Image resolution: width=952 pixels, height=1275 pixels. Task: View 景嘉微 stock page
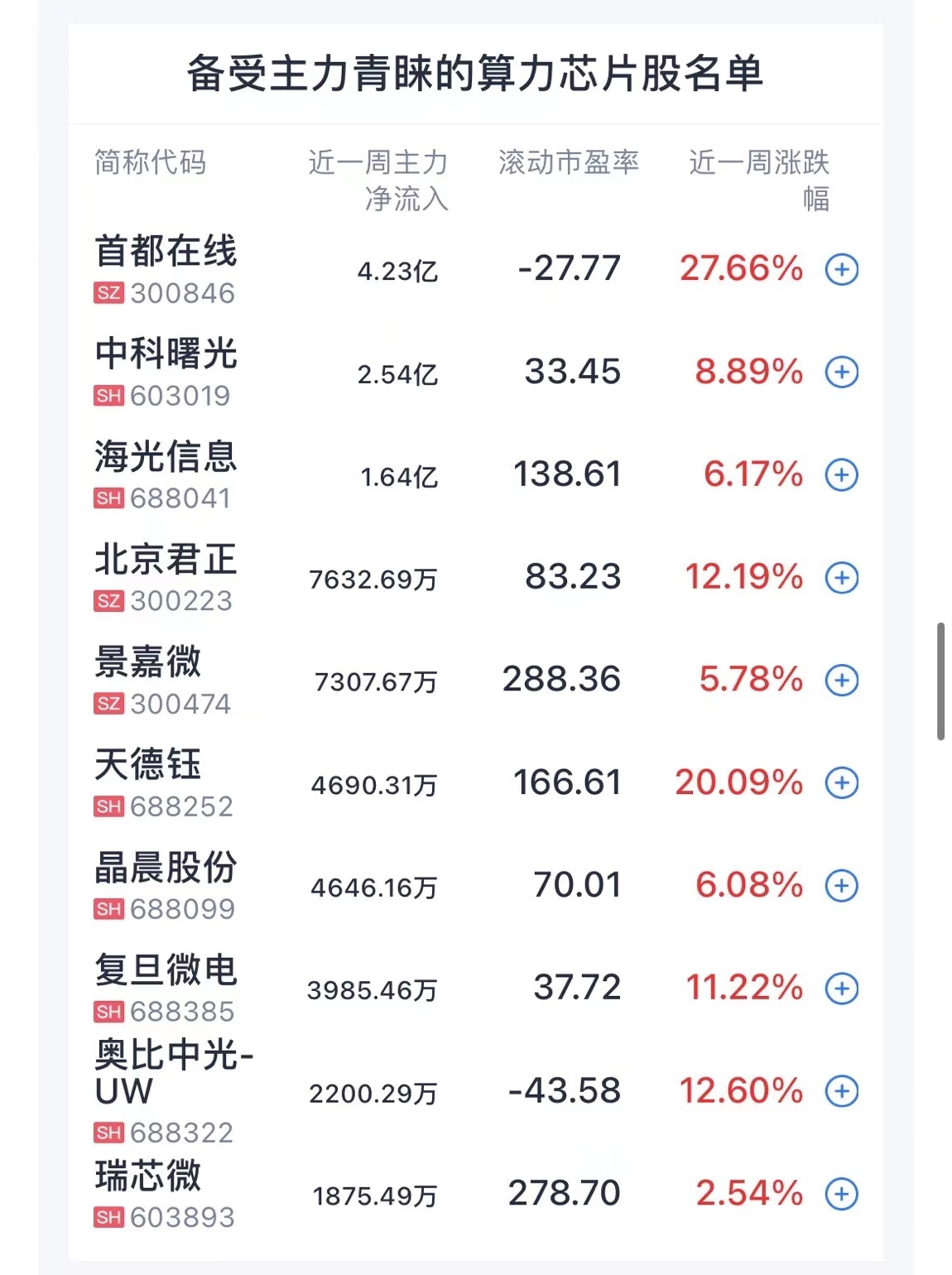tap(148, 662)
